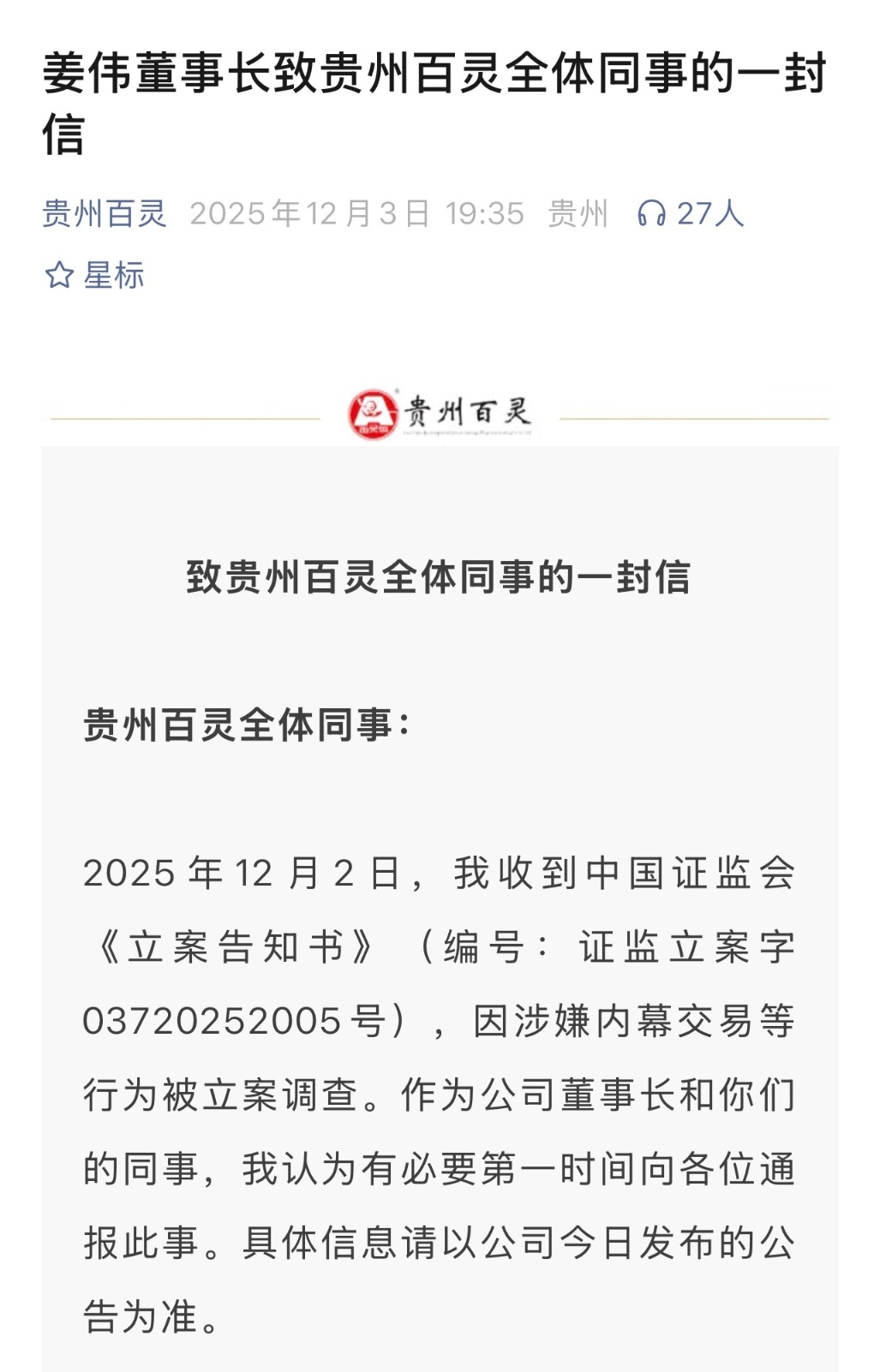The height and width of the screenshot is (1372, 880).
Task: Click the 贵州百灵 banner image in the article
Action: click(440, 411)
